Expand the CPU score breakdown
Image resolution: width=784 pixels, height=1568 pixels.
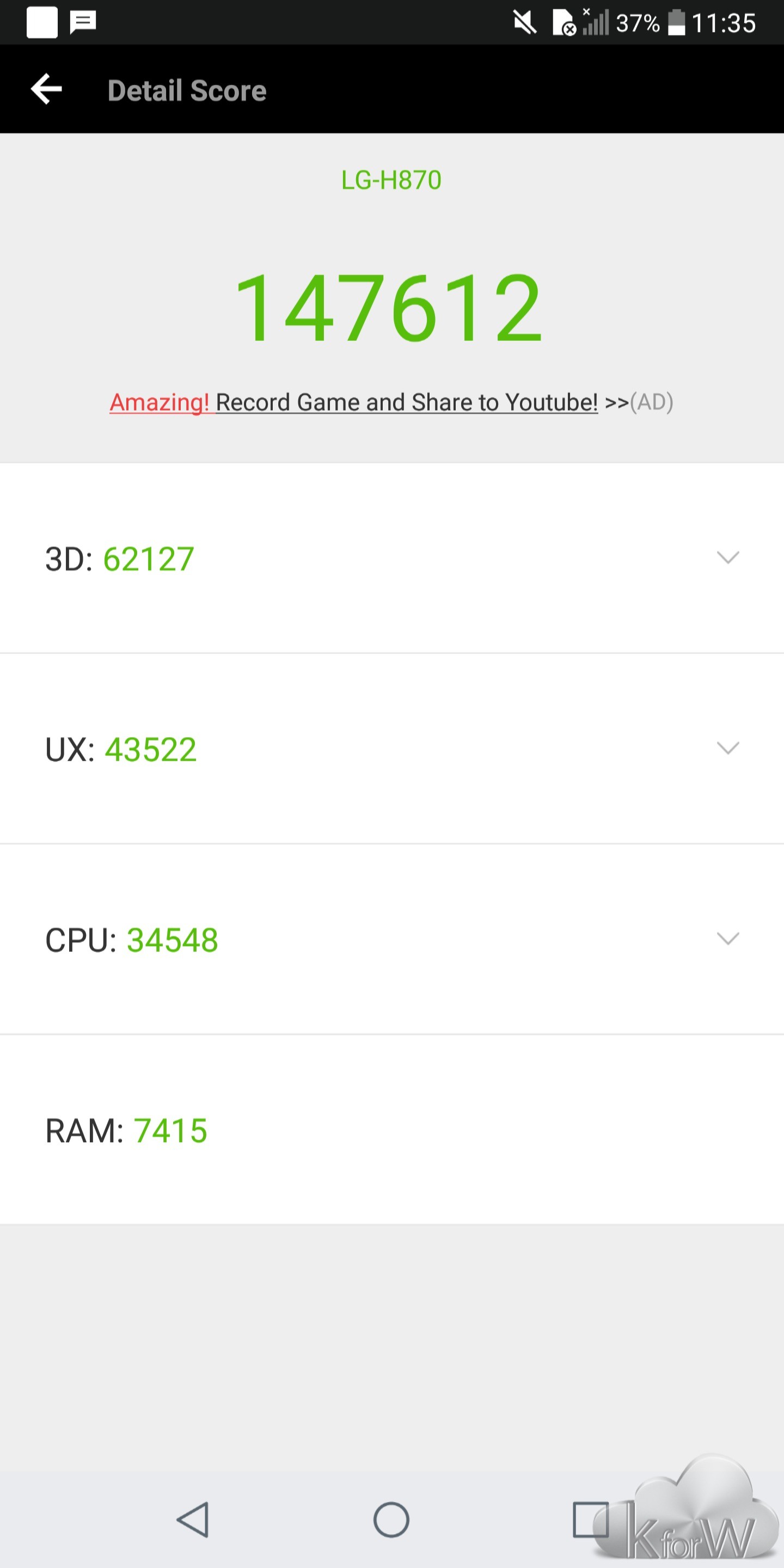(x=727, y=939)
